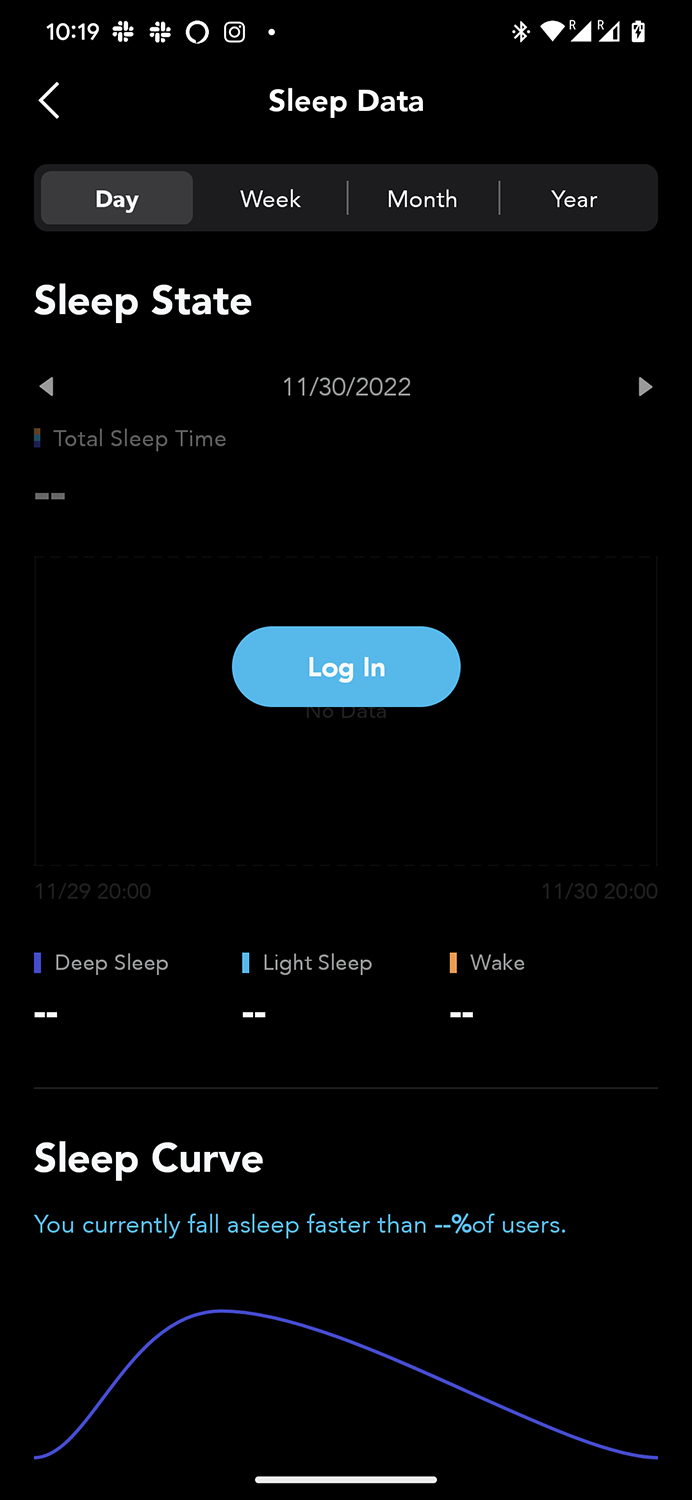
Task: Switch to the Week tab
Action: (x=270, y=198)
